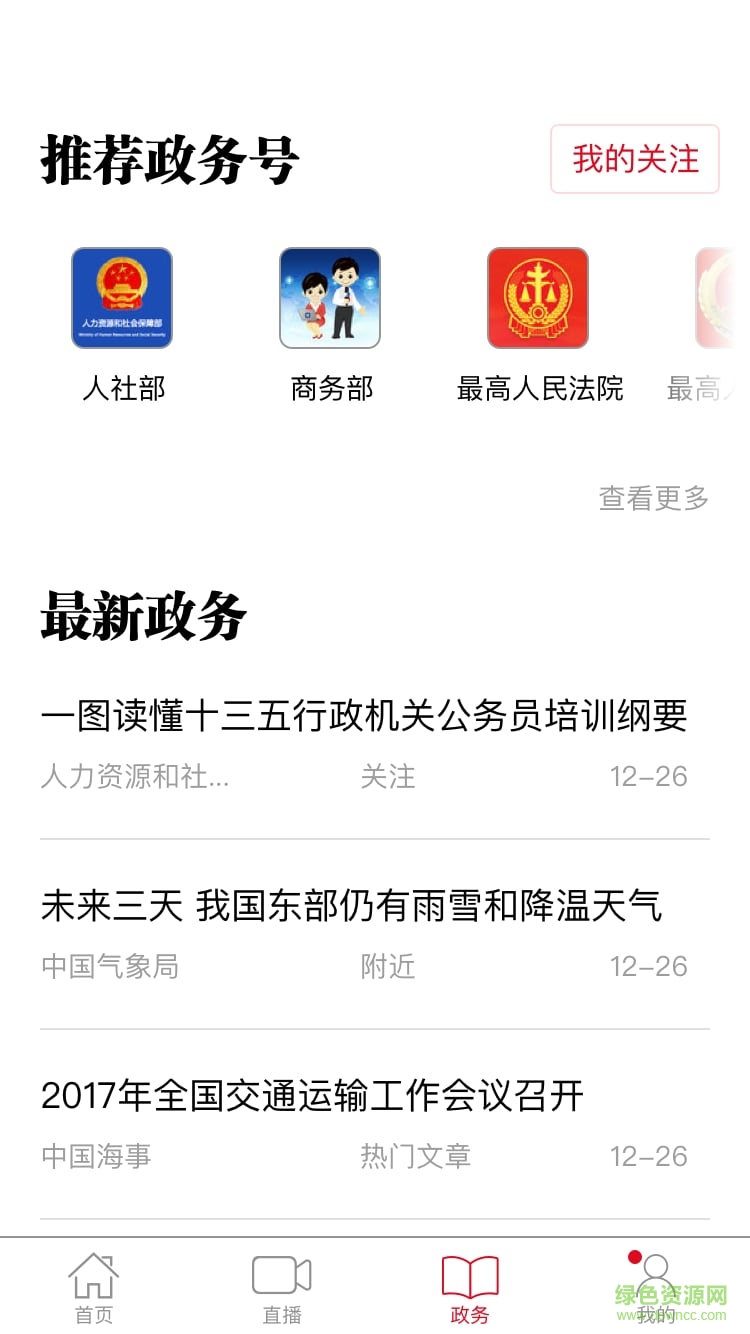Open the 未来三天 weather article link

coord(352,907)
